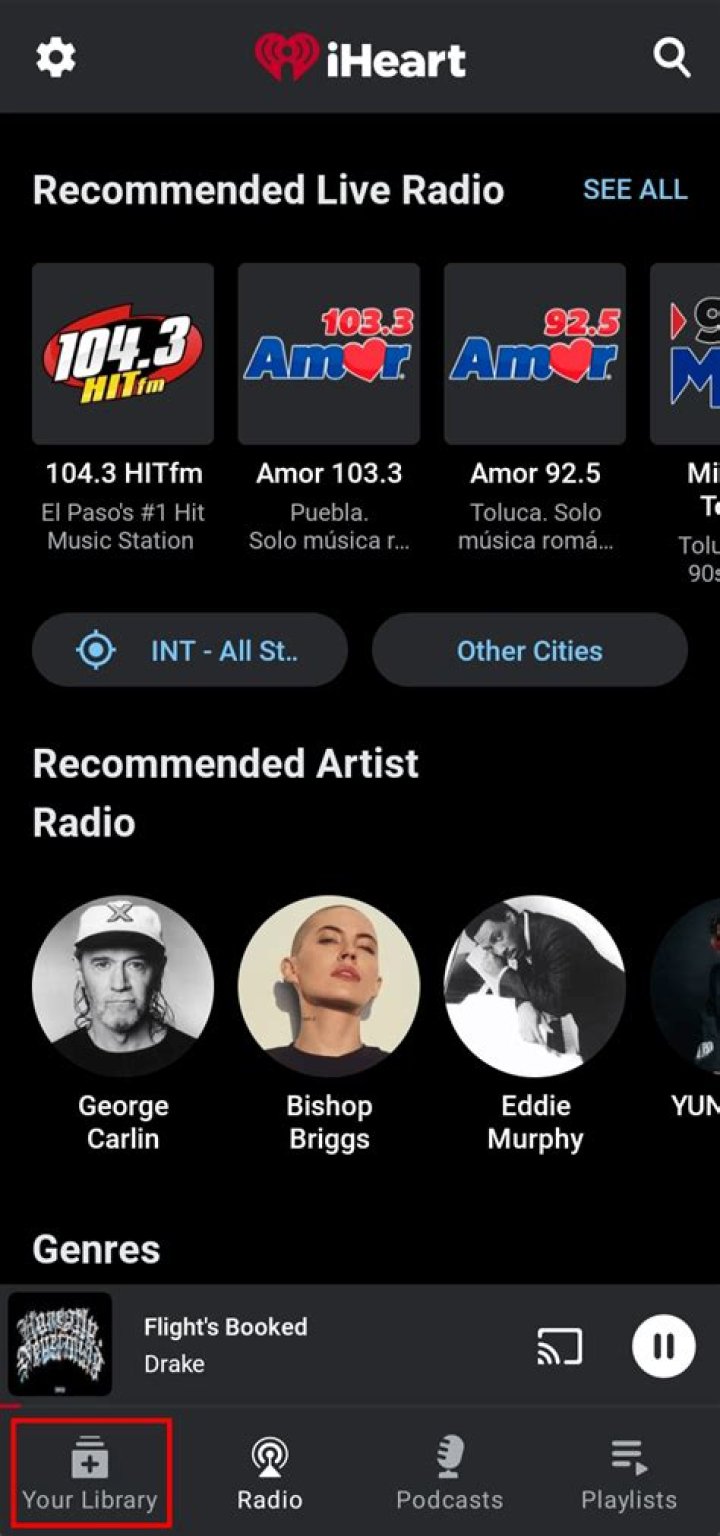
Task: Play the Amor 103.3 Puebla station
Action: [x=328, y=352]
